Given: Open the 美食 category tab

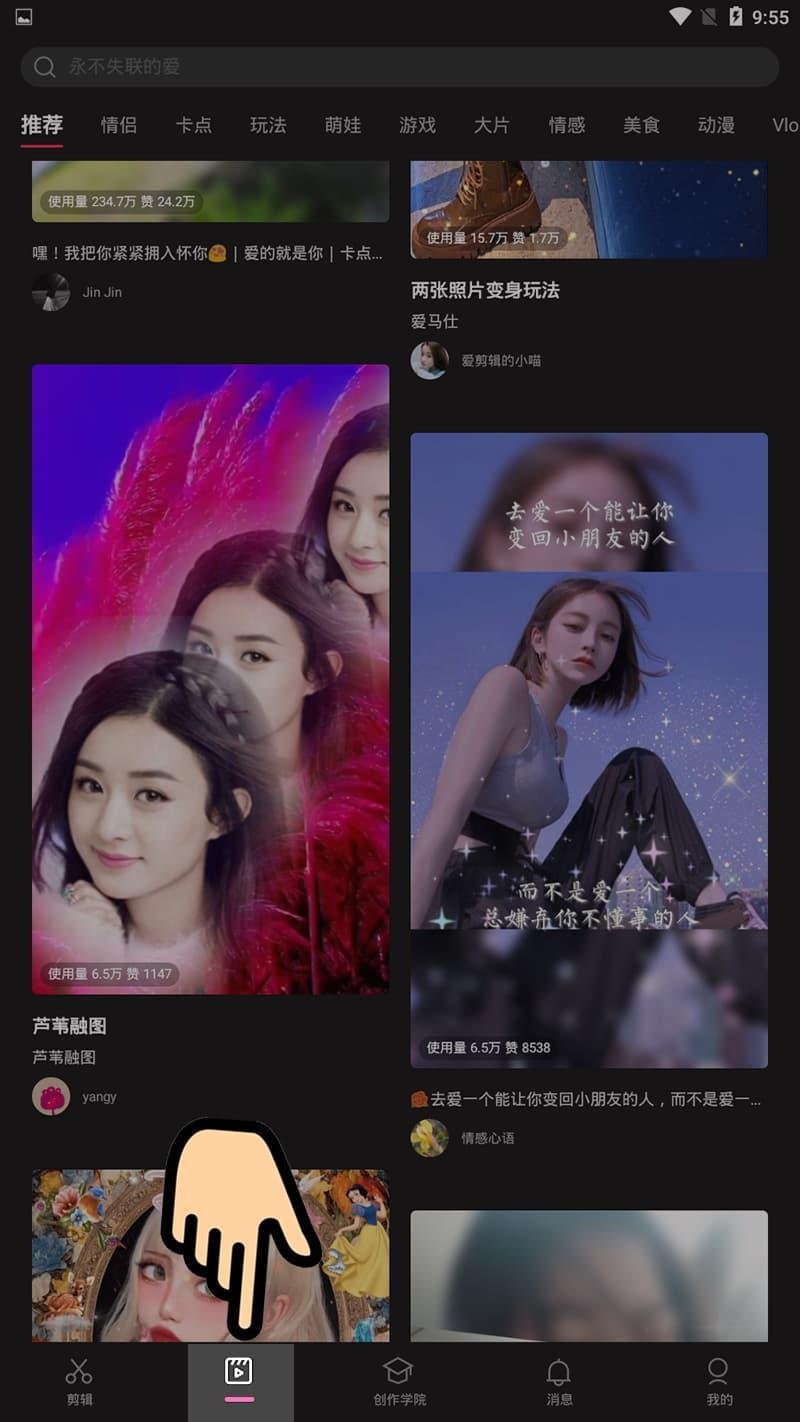Looking at the screenshot, I should [x=641, y=126].
